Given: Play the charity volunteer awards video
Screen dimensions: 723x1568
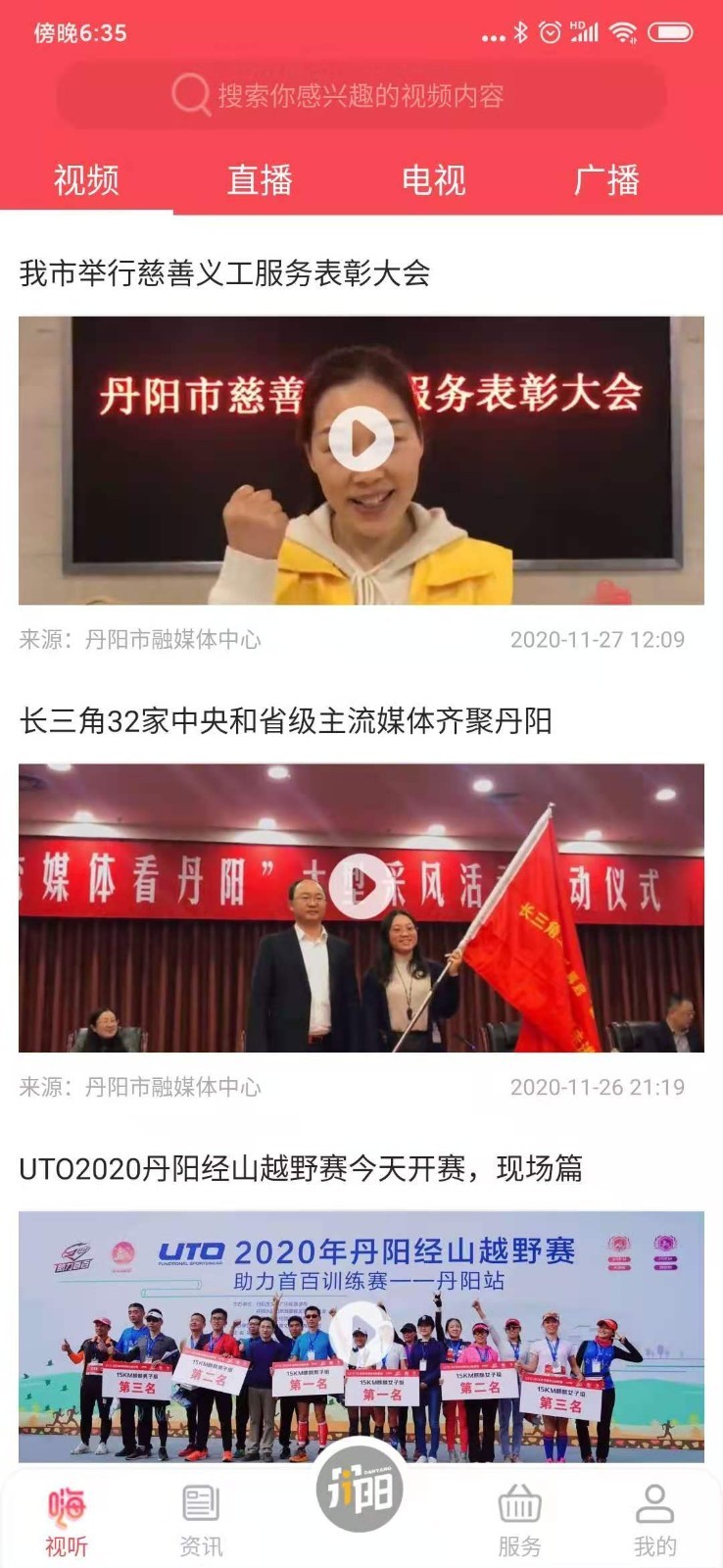Looking at the screenshot, I should [x=361, y=438].
